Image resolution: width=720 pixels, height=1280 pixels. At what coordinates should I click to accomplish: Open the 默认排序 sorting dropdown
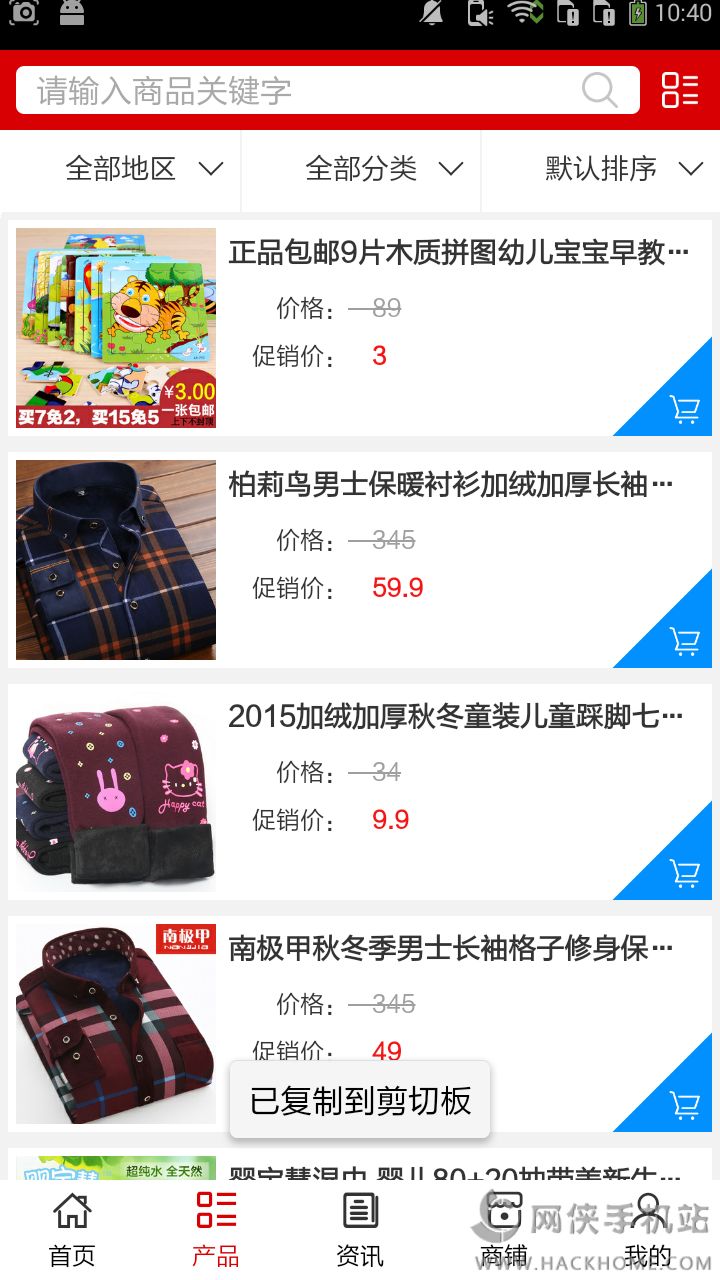(x=623, y=169)
